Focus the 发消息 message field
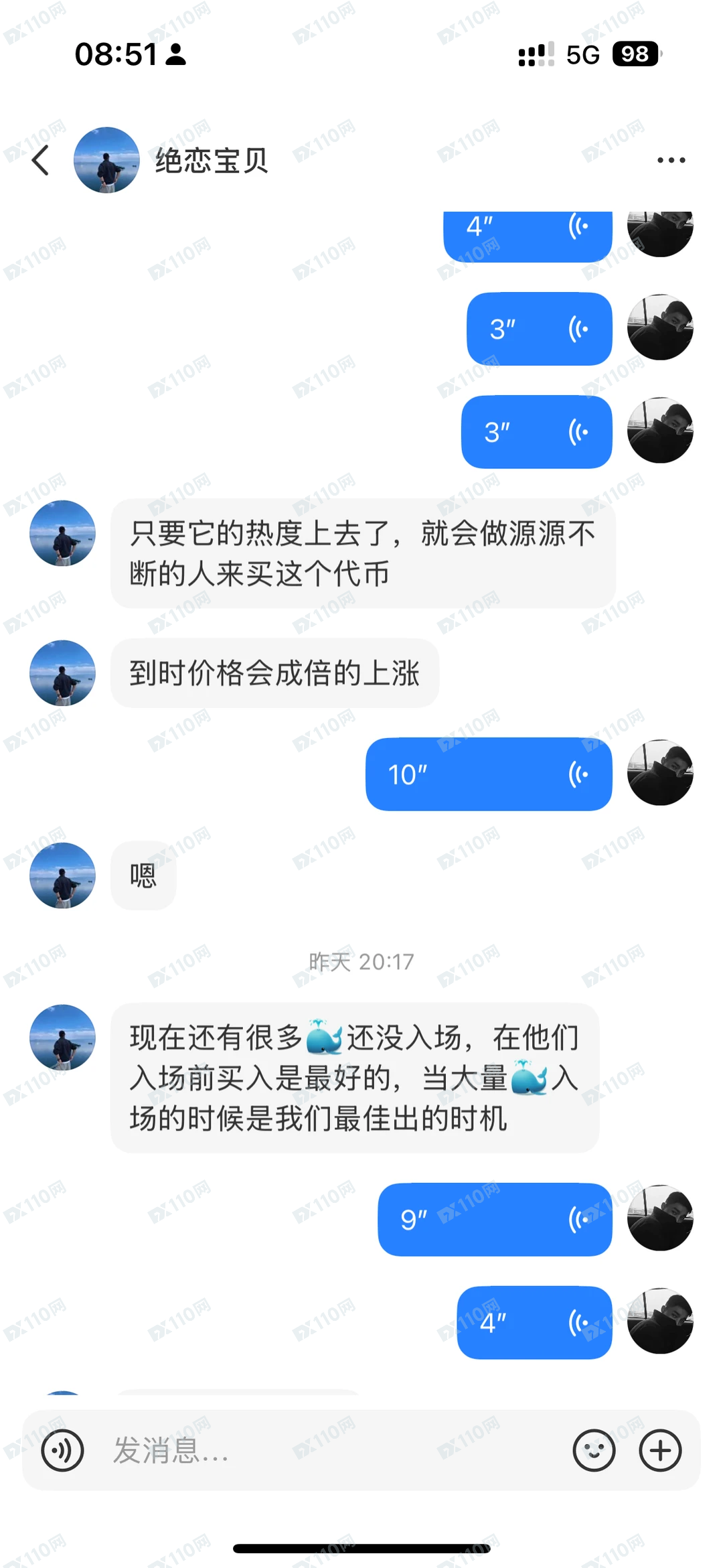The height and width of the screenshot is (1568, 723). [321, 1451]
